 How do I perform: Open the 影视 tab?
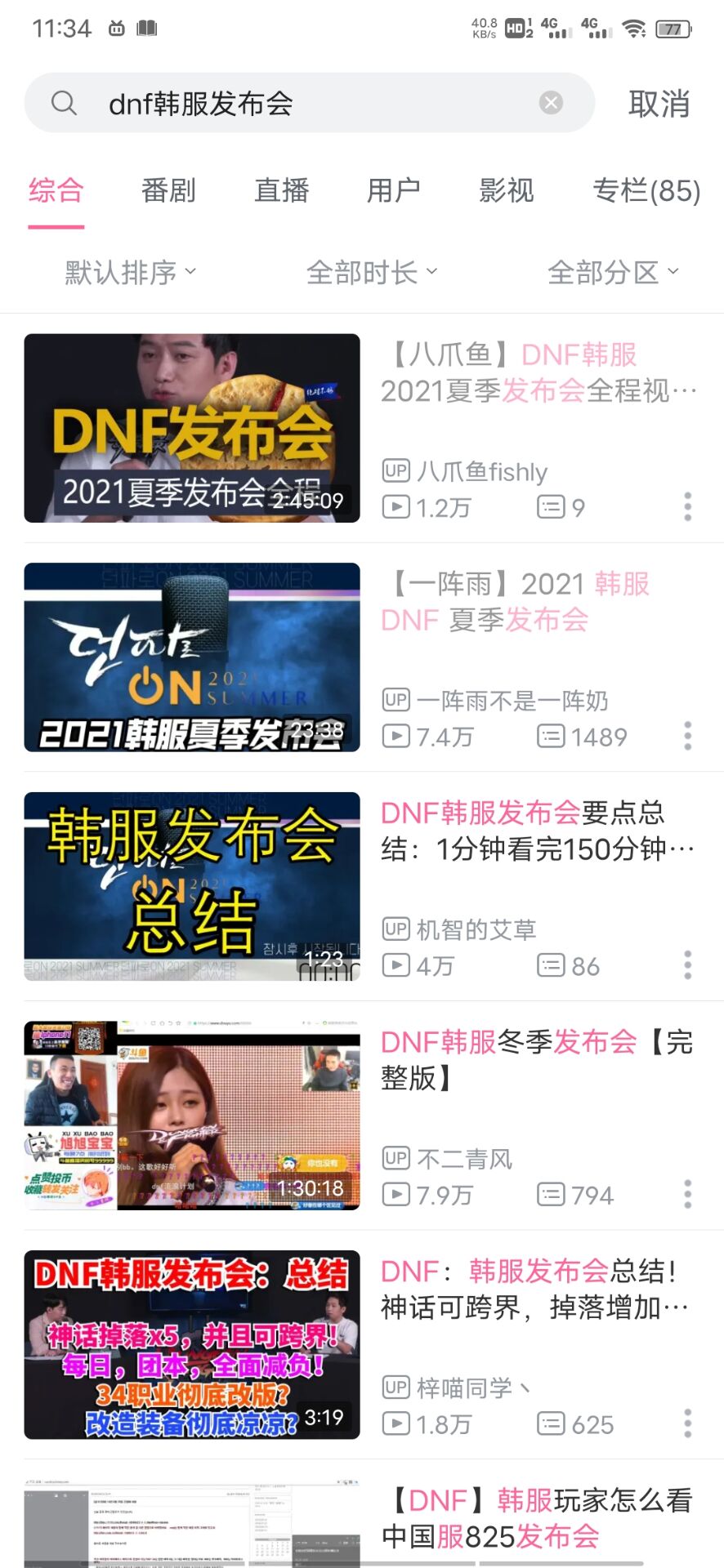[x=506, y=190]
